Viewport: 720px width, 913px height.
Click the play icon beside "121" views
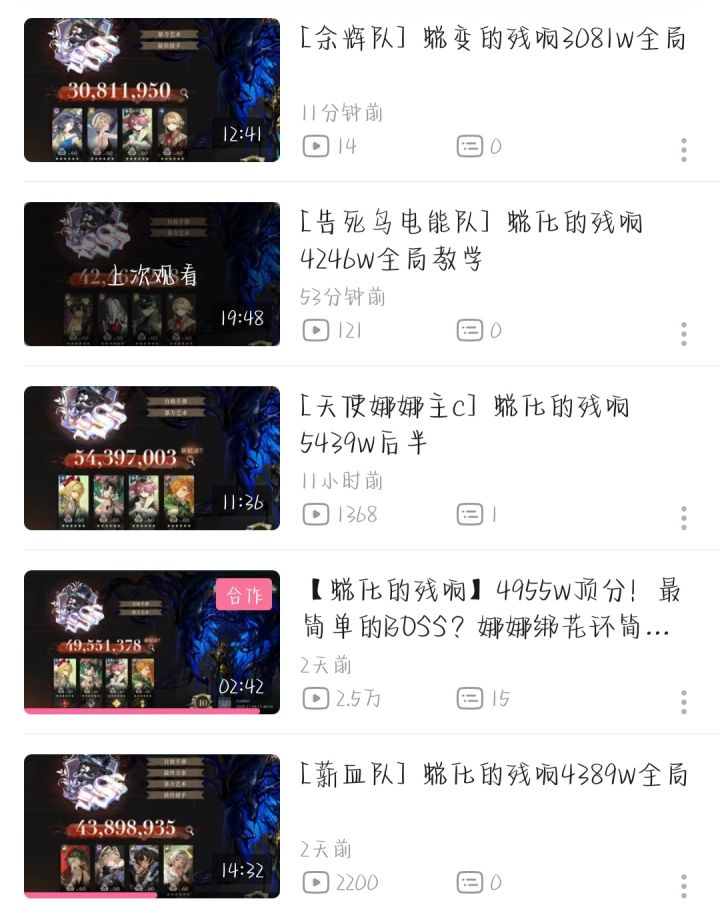[316, 330]
